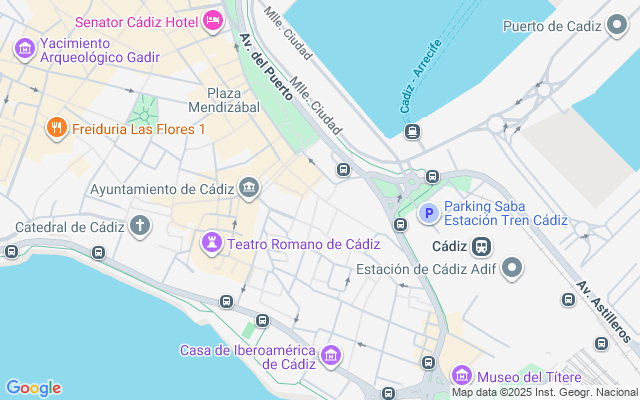This screenshot has height=400, width=640.
Task: Open the Museo del Títere marker
Action: (461, 376)
